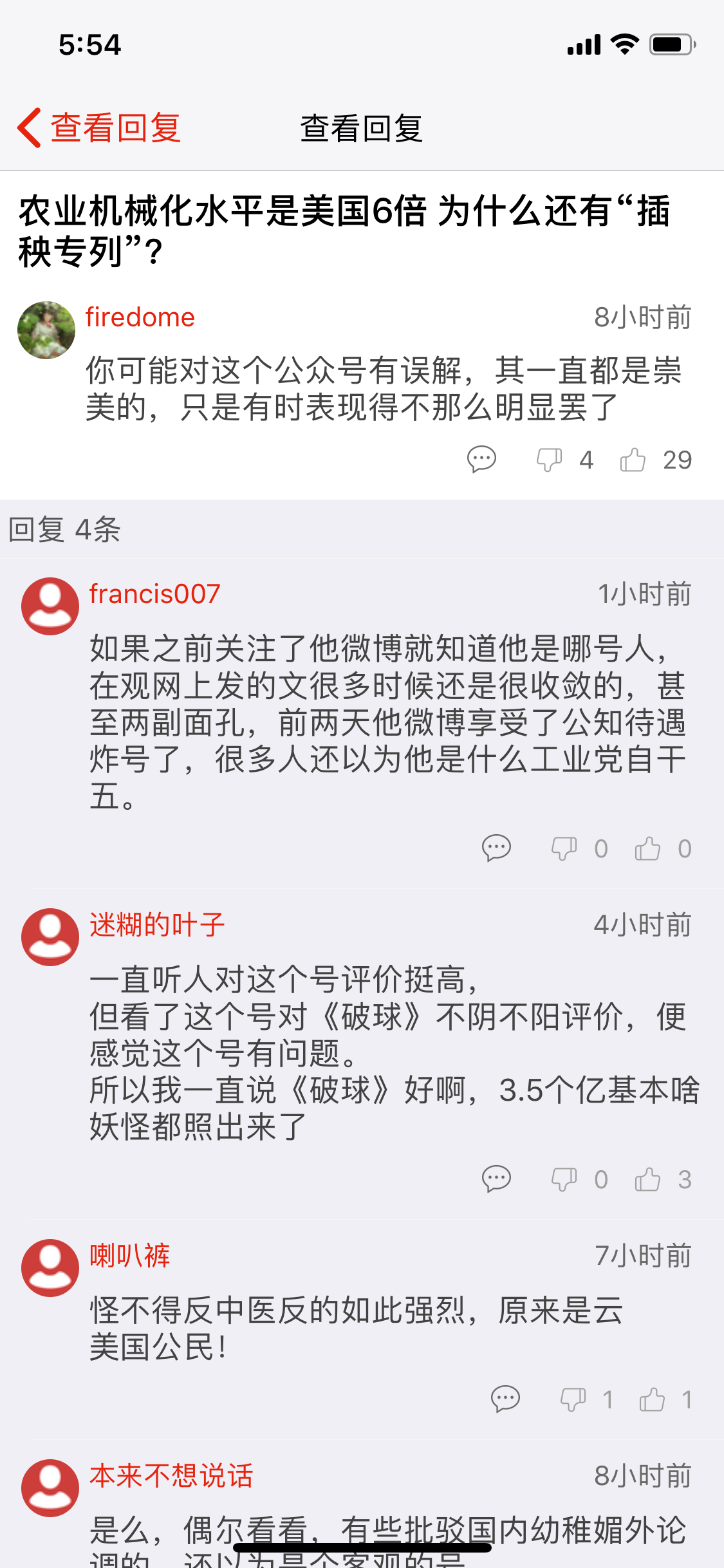Open the reply bubble icon under francis007's reply

point(496,848)
